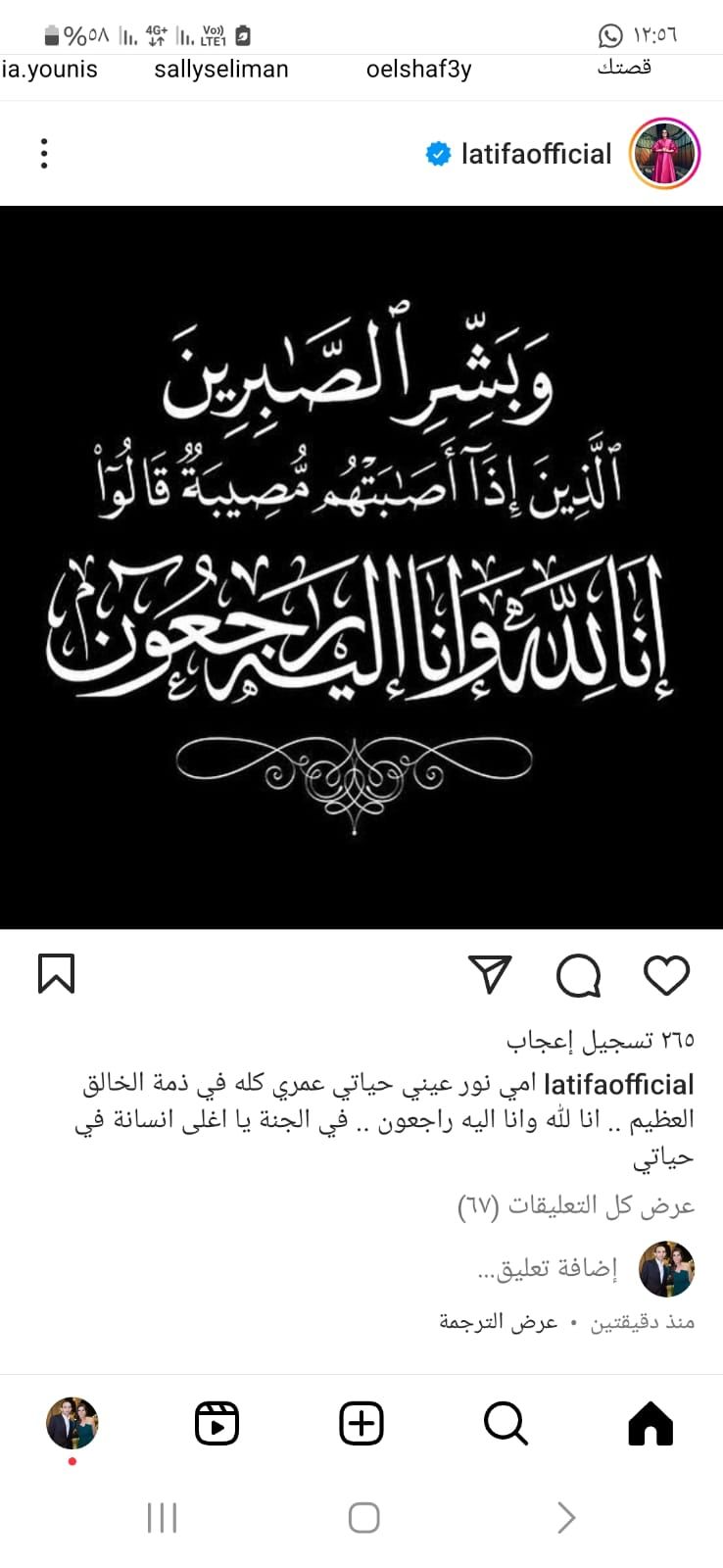Open sallyseliman's story
Viewport: 723px width, 1568px height.
tap(221, 69)
